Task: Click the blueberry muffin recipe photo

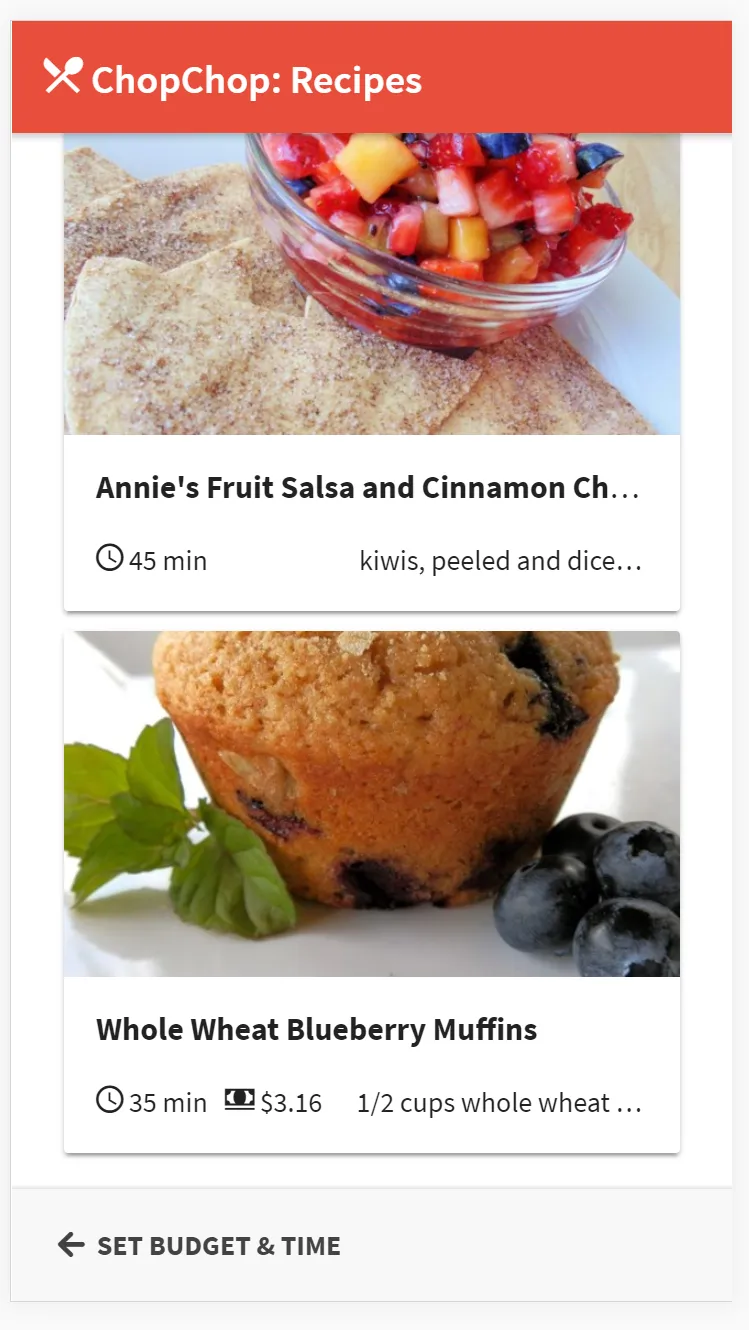Action: [371, 802]
